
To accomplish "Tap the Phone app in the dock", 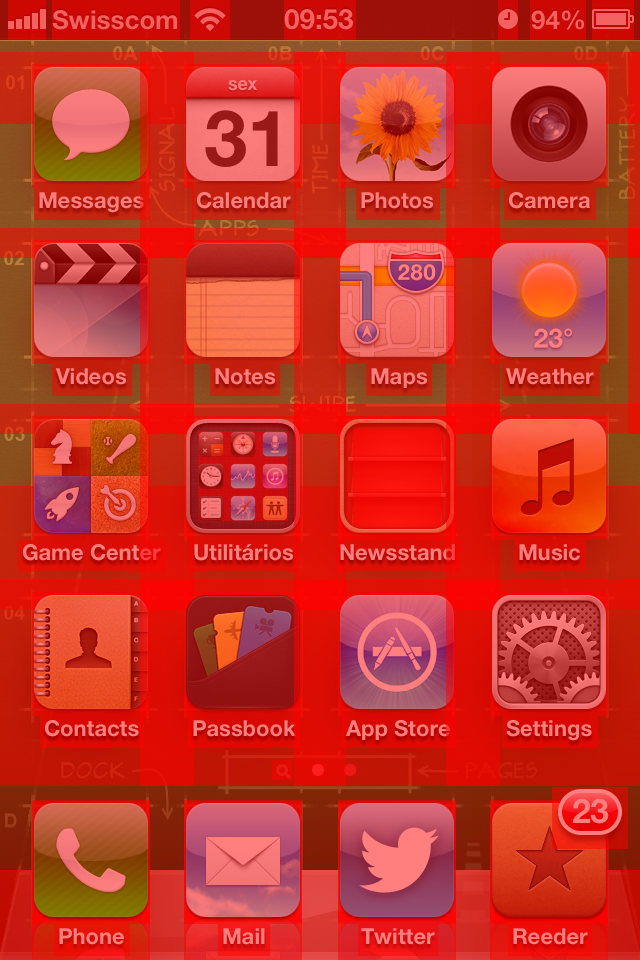I will (x=91, y=860).
